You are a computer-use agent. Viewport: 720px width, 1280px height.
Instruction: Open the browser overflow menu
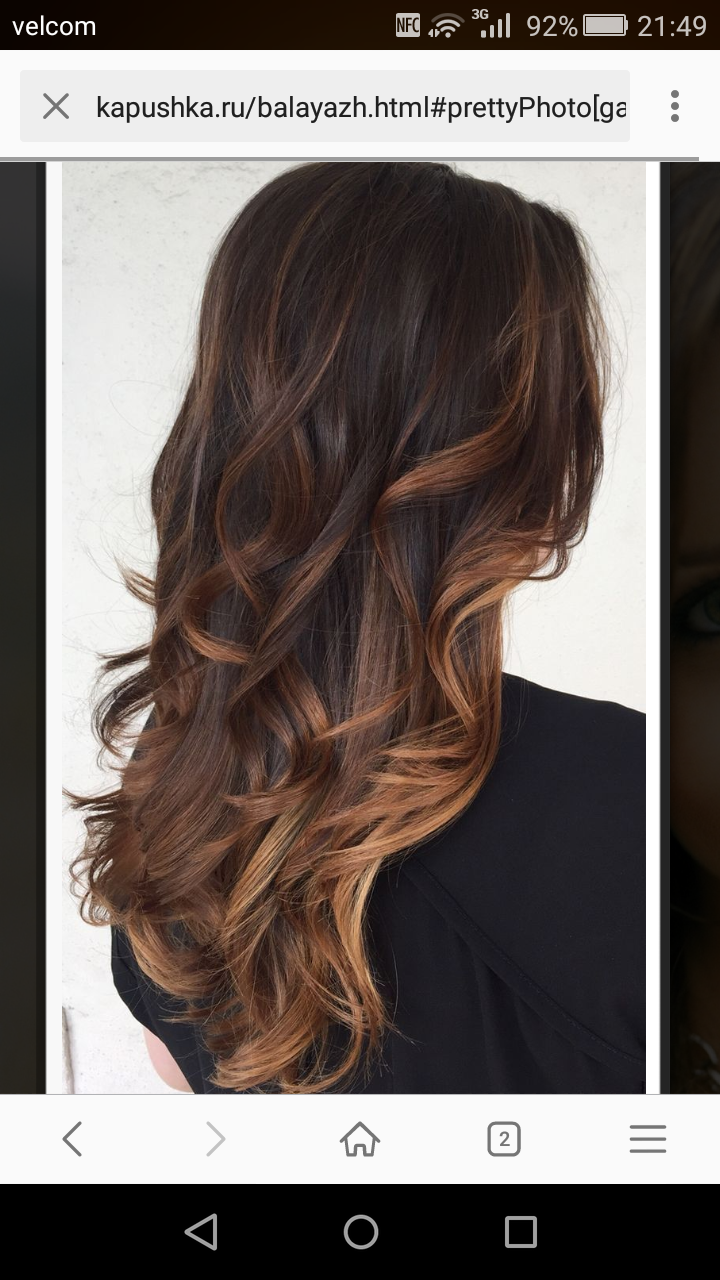click(x=675, y=106)
